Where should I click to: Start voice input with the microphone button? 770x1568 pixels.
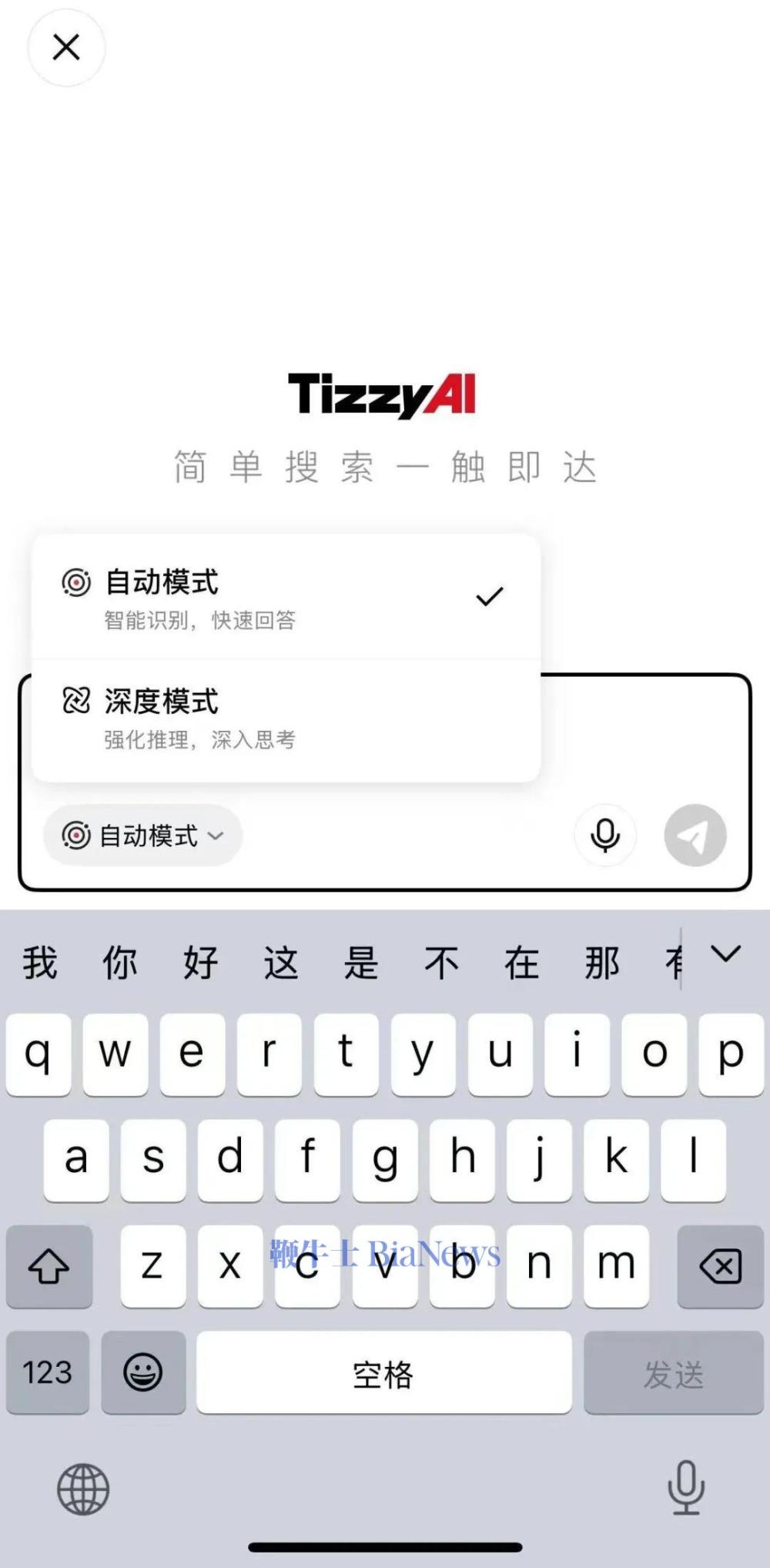605,836
